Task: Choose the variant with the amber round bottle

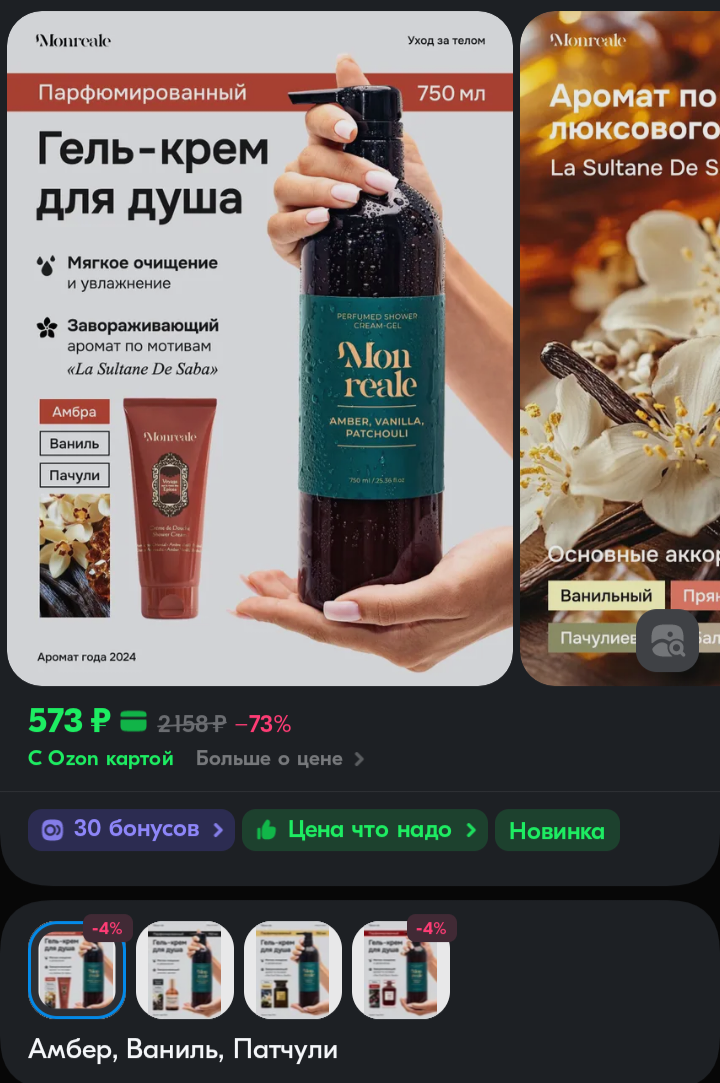Action: pyautogui.click(x=185, y=970)
